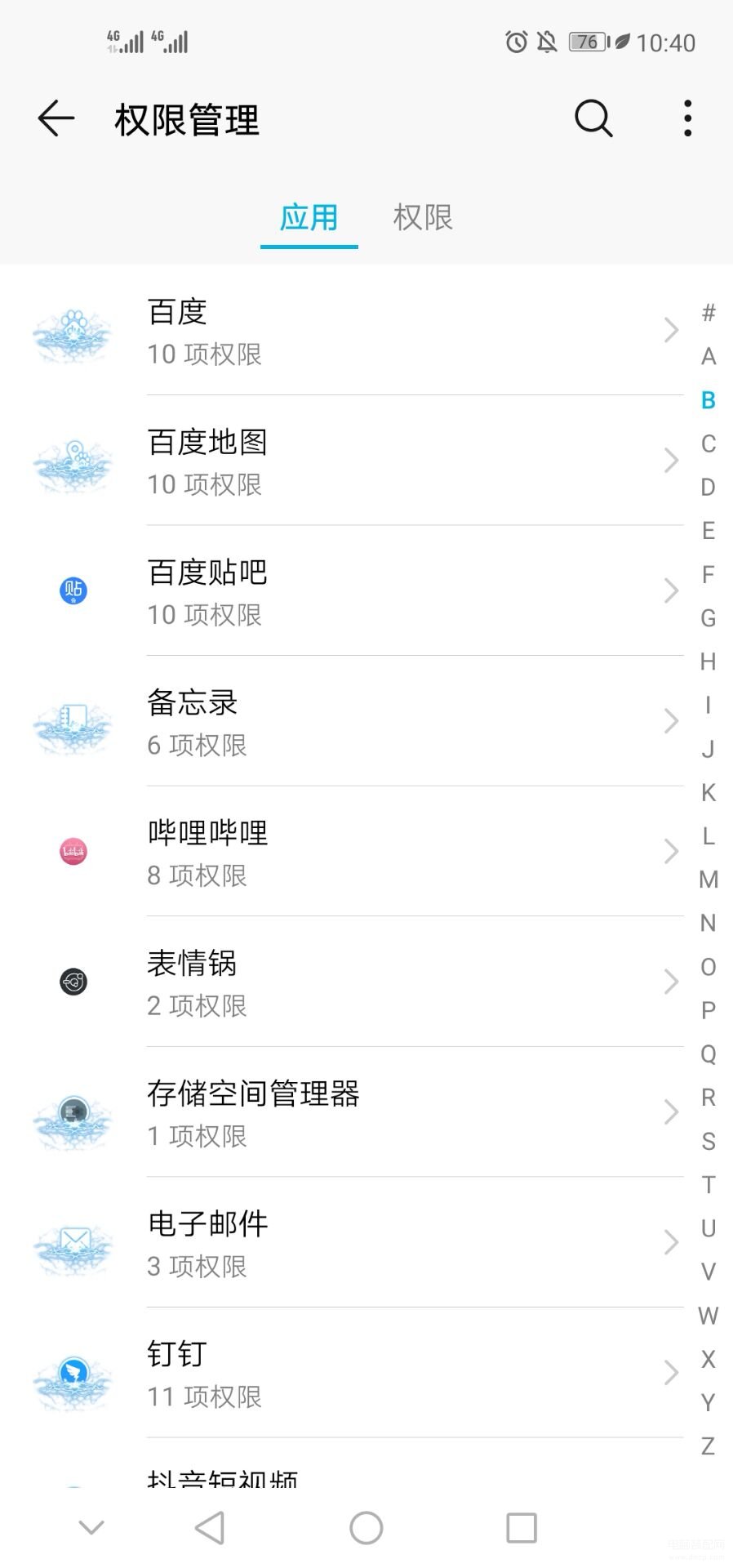Switch to the 权限 tab
The height and width of the screenshot is (1568, 733).
[422, 217]
